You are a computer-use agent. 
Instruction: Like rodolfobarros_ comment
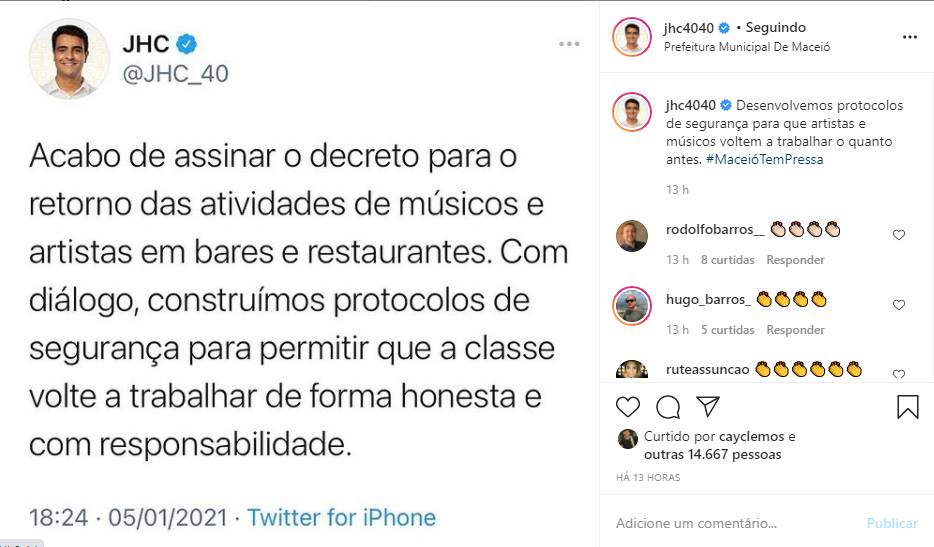tap(898, 235)
